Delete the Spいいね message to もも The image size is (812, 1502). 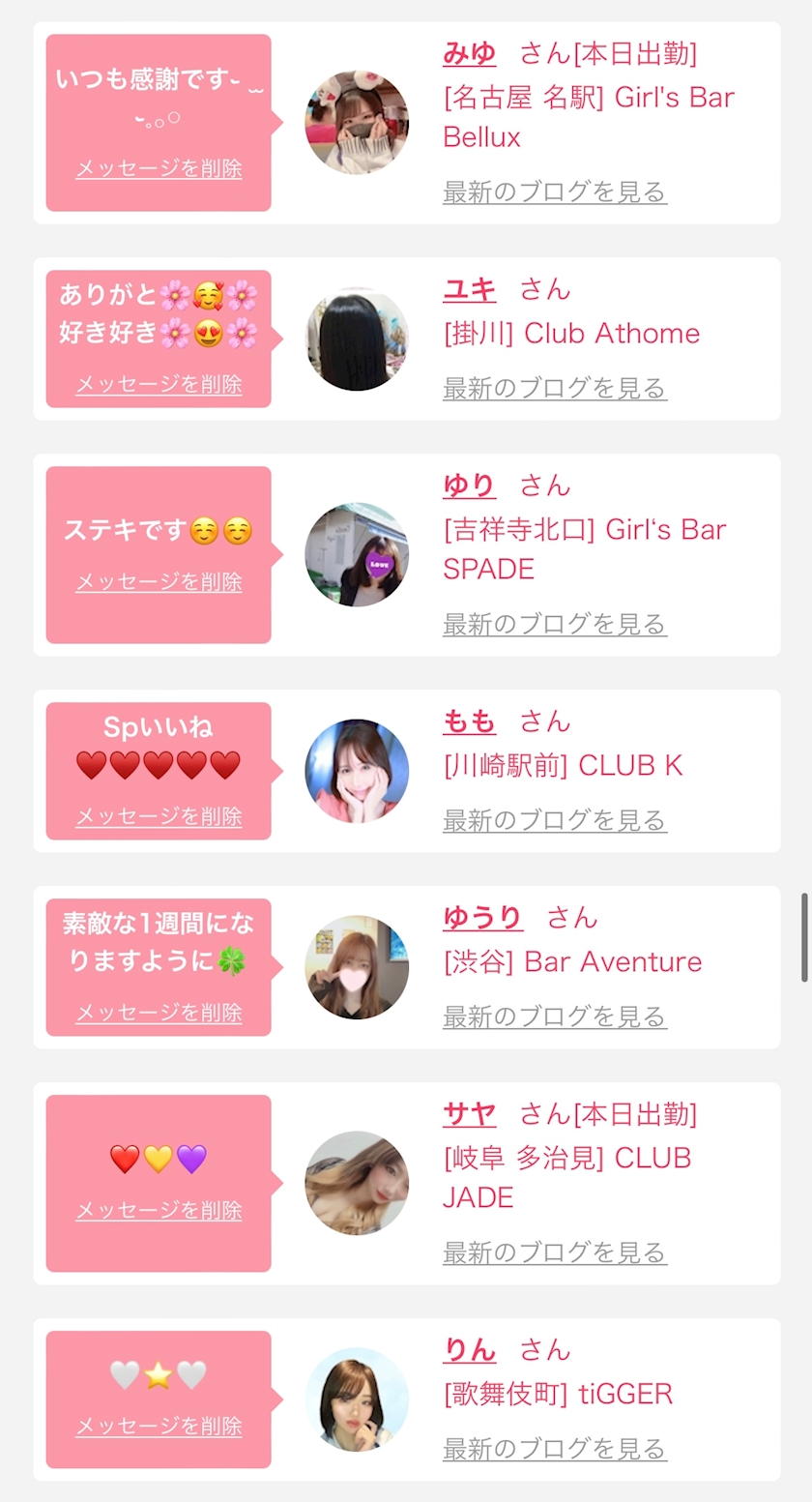[x=159, y=816]
